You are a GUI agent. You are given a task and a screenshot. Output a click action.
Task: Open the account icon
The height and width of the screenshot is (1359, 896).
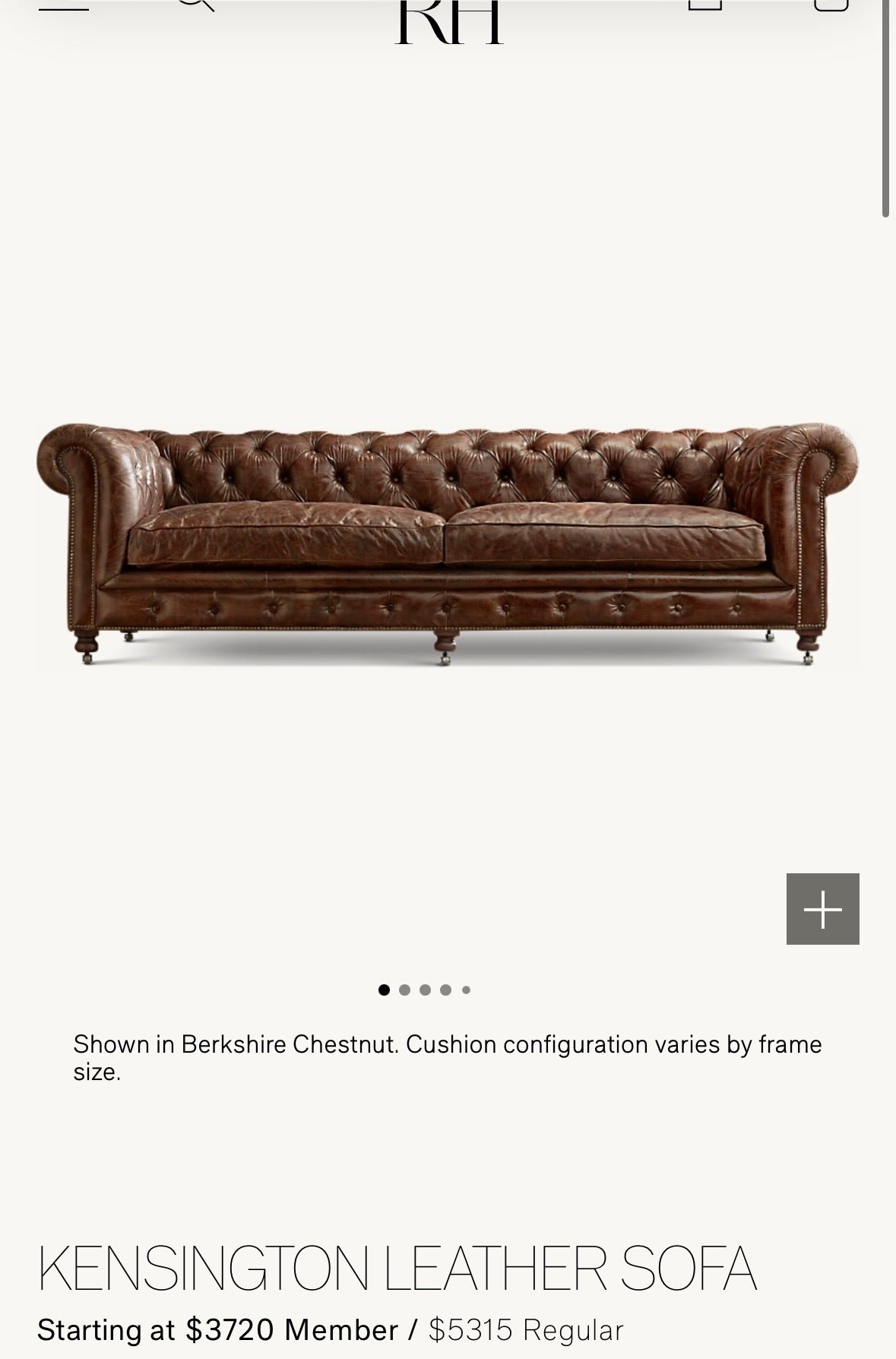click(704, 5)
